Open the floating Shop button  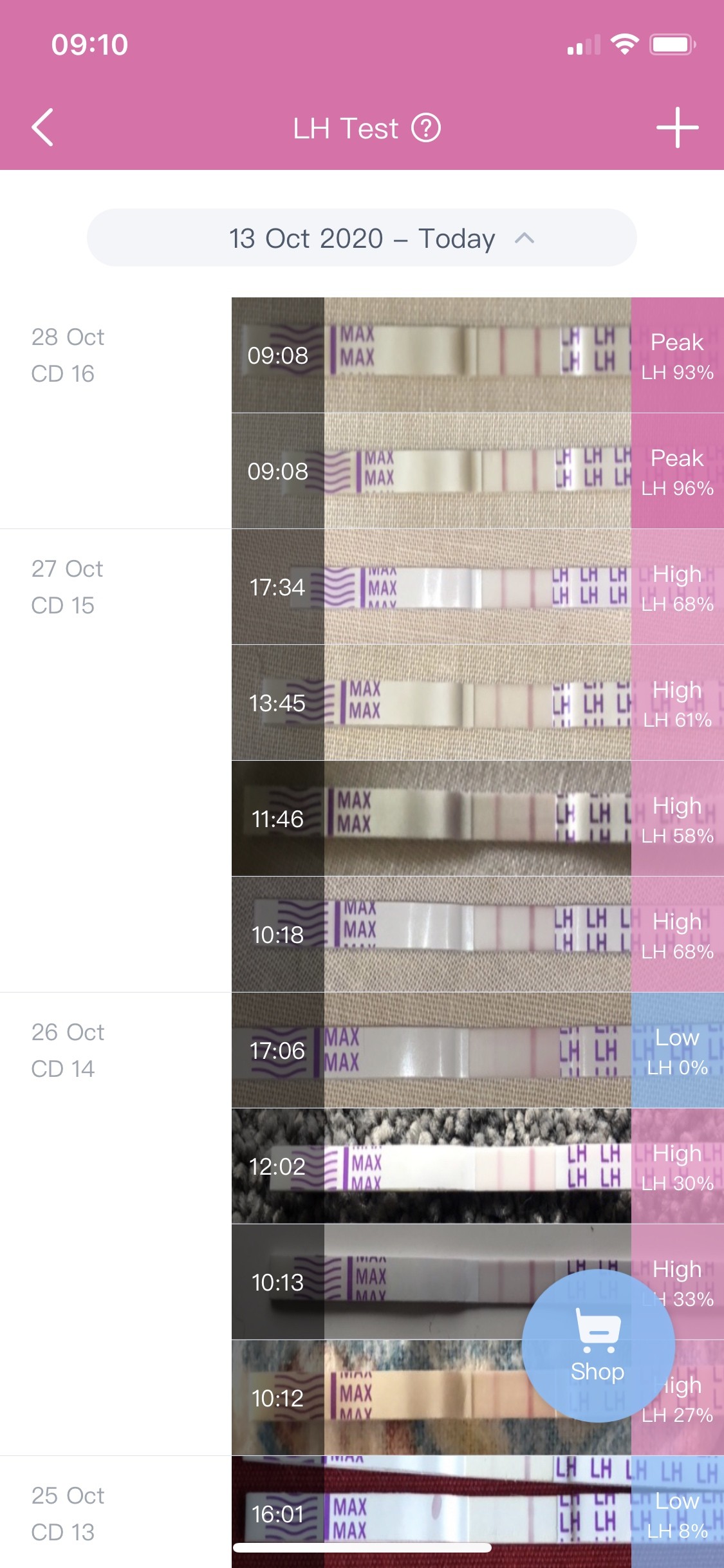[598, 1346]
